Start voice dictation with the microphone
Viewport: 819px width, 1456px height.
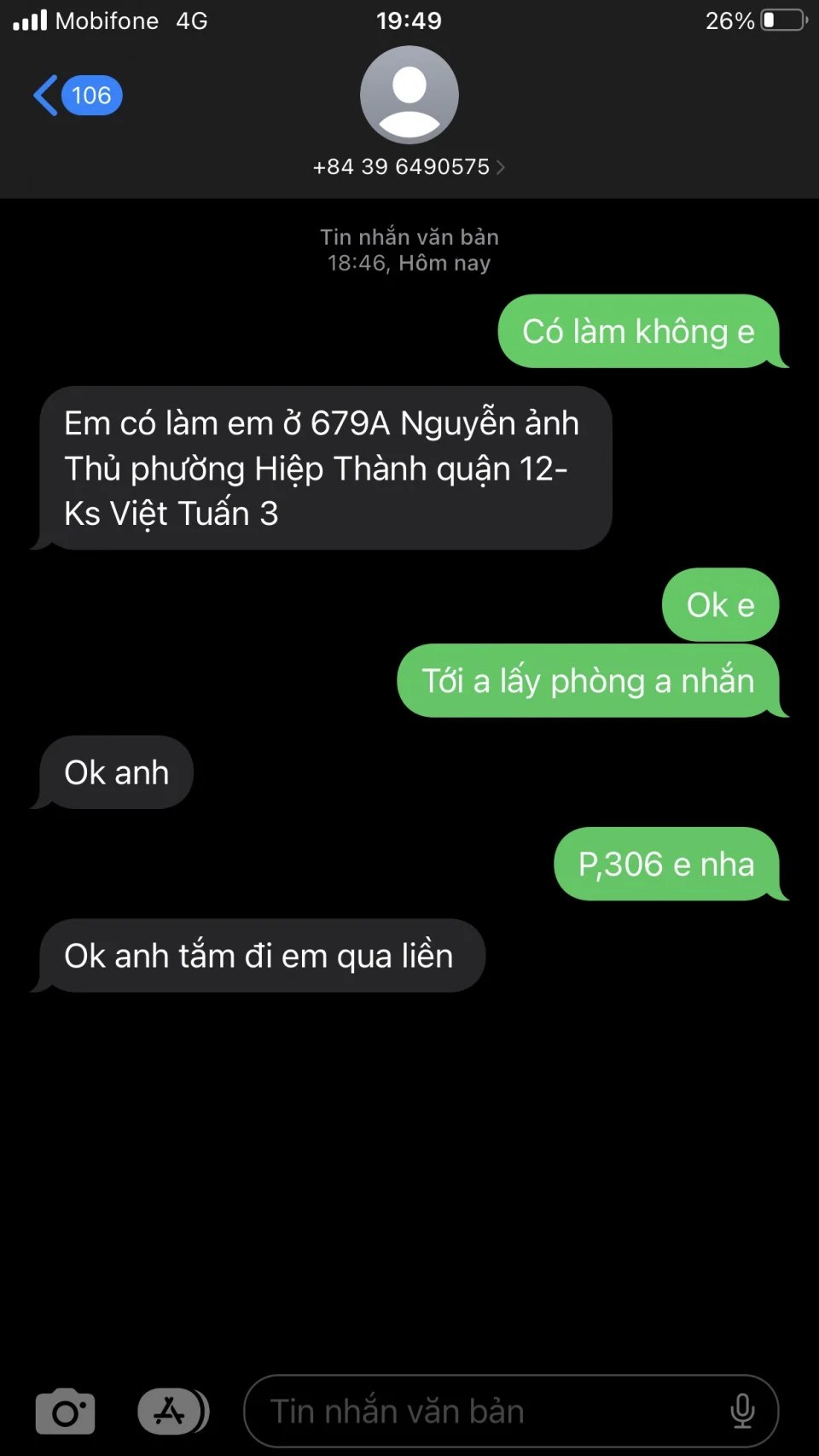click(742, 1411)
